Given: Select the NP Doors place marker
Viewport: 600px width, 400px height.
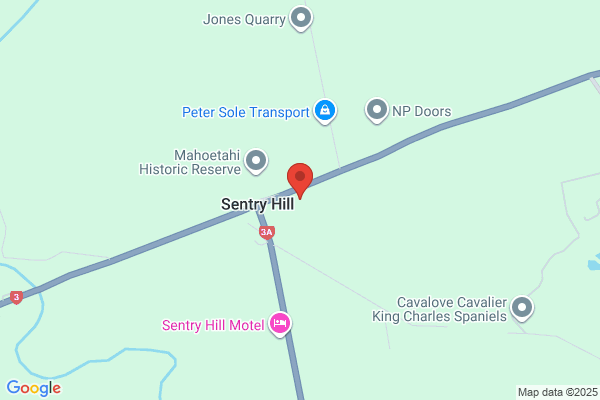Looking at the screenshot, I should click(376, 110).
